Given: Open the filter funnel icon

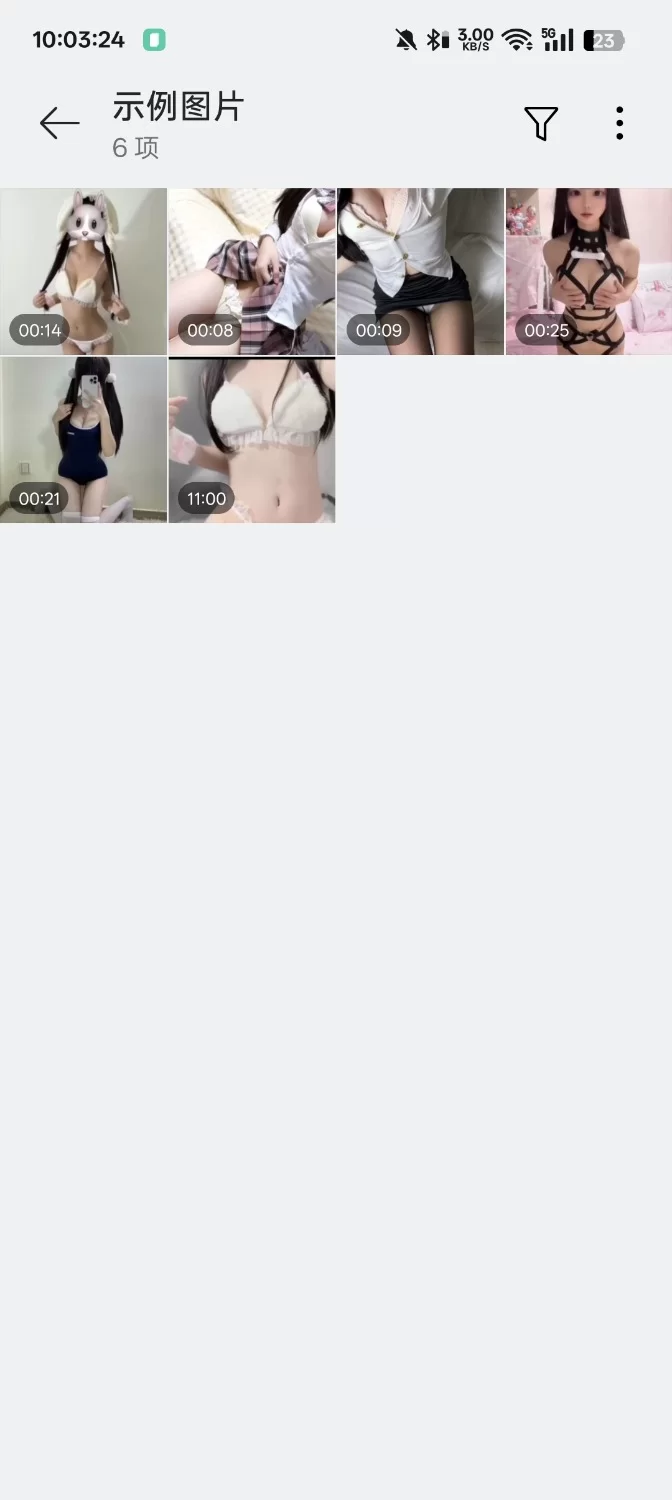Looking at the screenshot, I should (541, 123).
